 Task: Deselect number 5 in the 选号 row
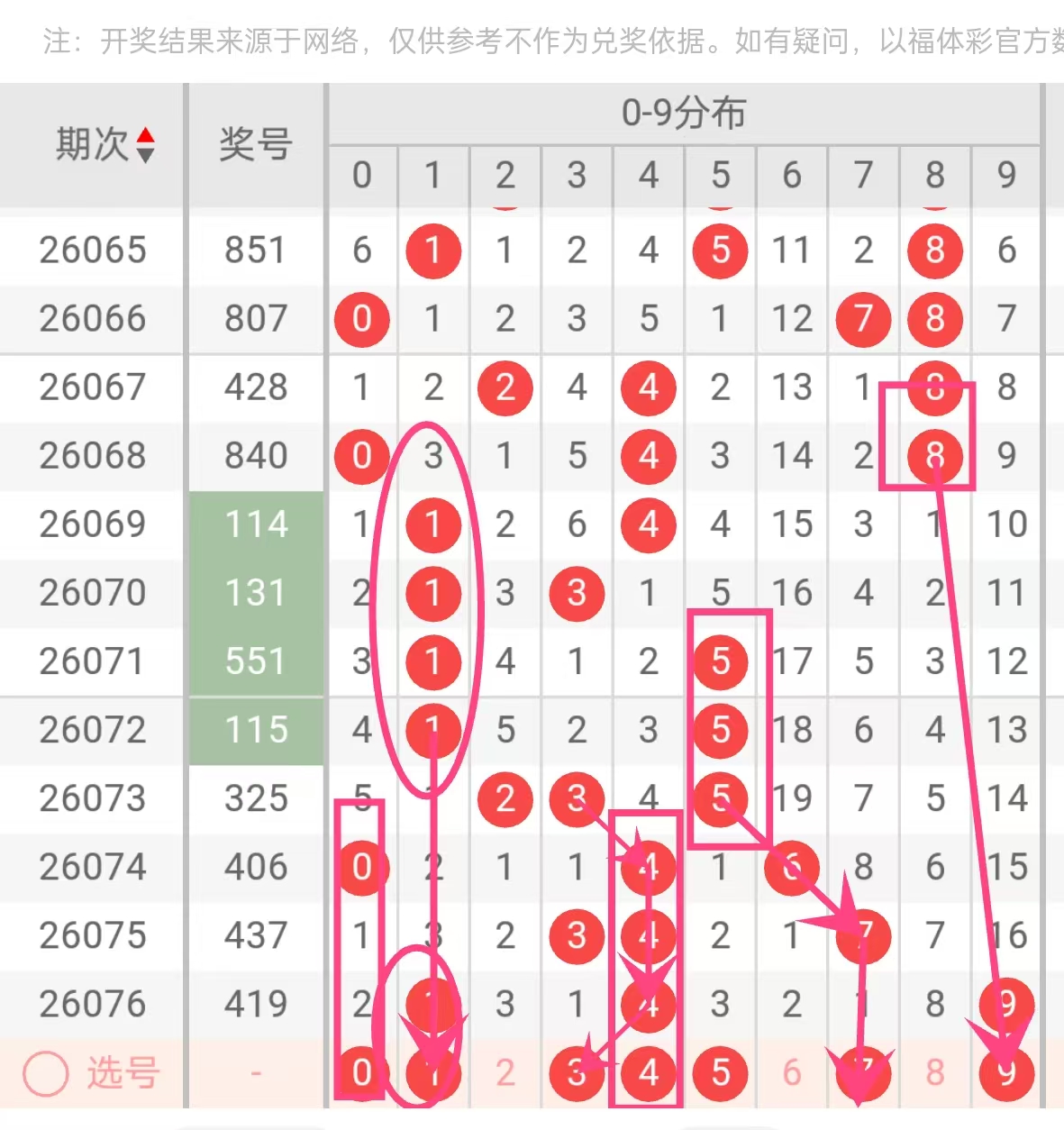coord(720,1072)
